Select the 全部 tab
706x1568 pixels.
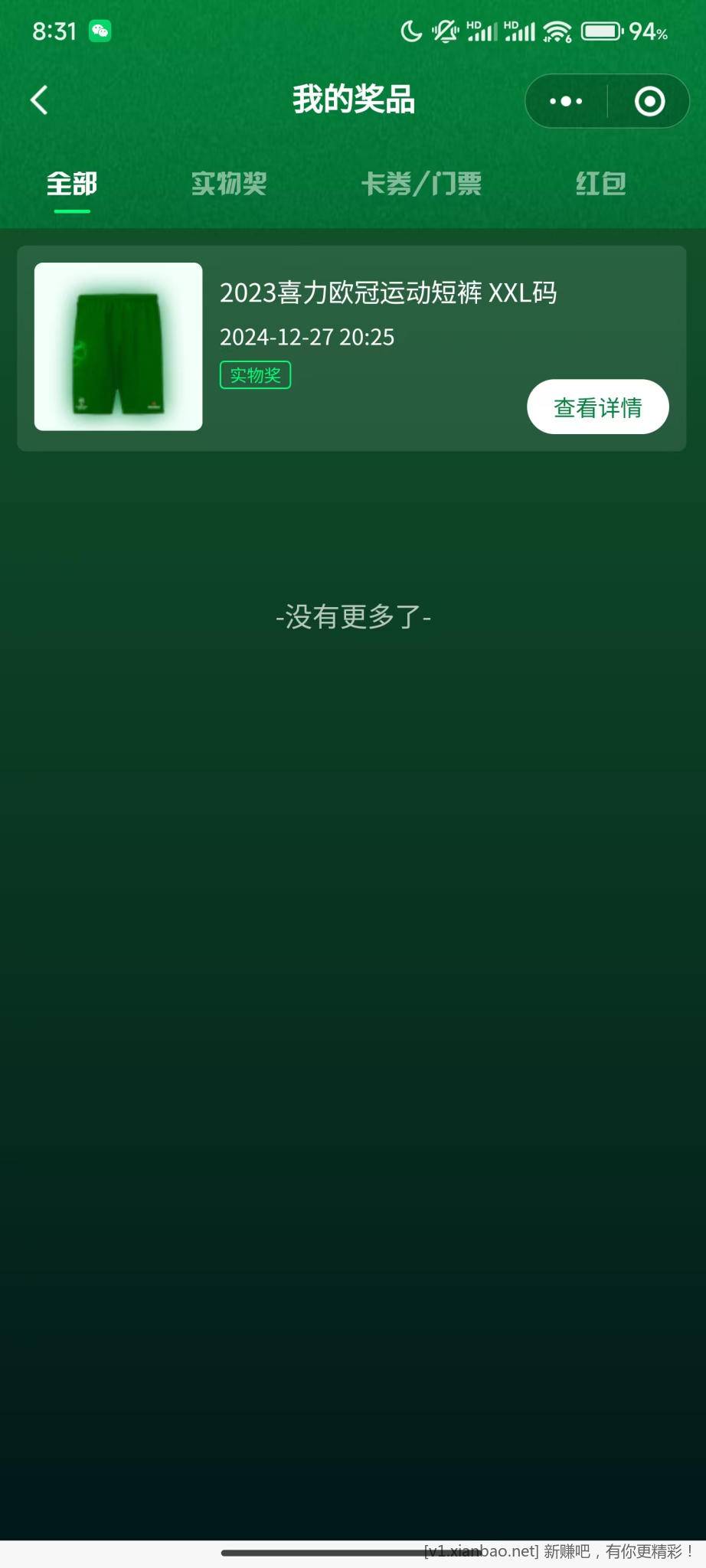pyautogui.click(x=72, y=185)
